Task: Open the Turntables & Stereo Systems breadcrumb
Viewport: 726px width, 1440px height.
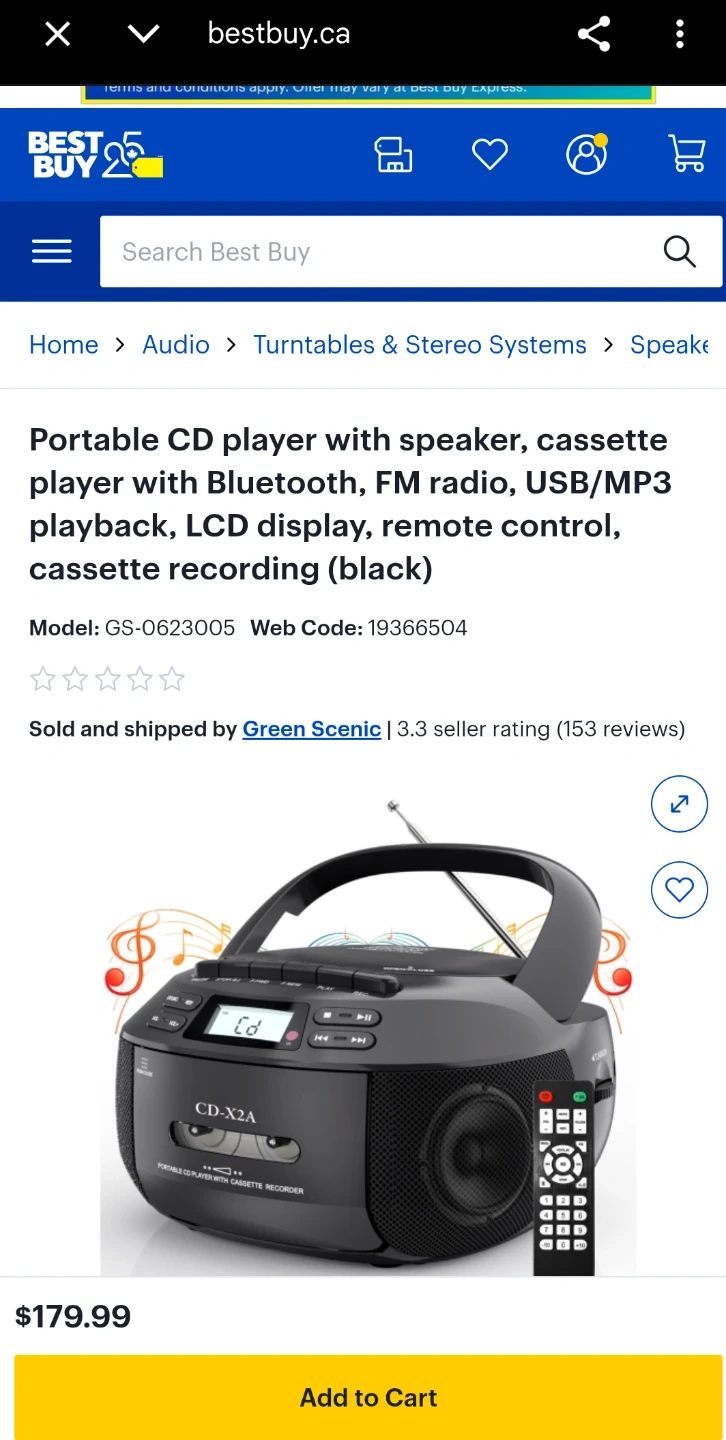Action: pos(420,345)
